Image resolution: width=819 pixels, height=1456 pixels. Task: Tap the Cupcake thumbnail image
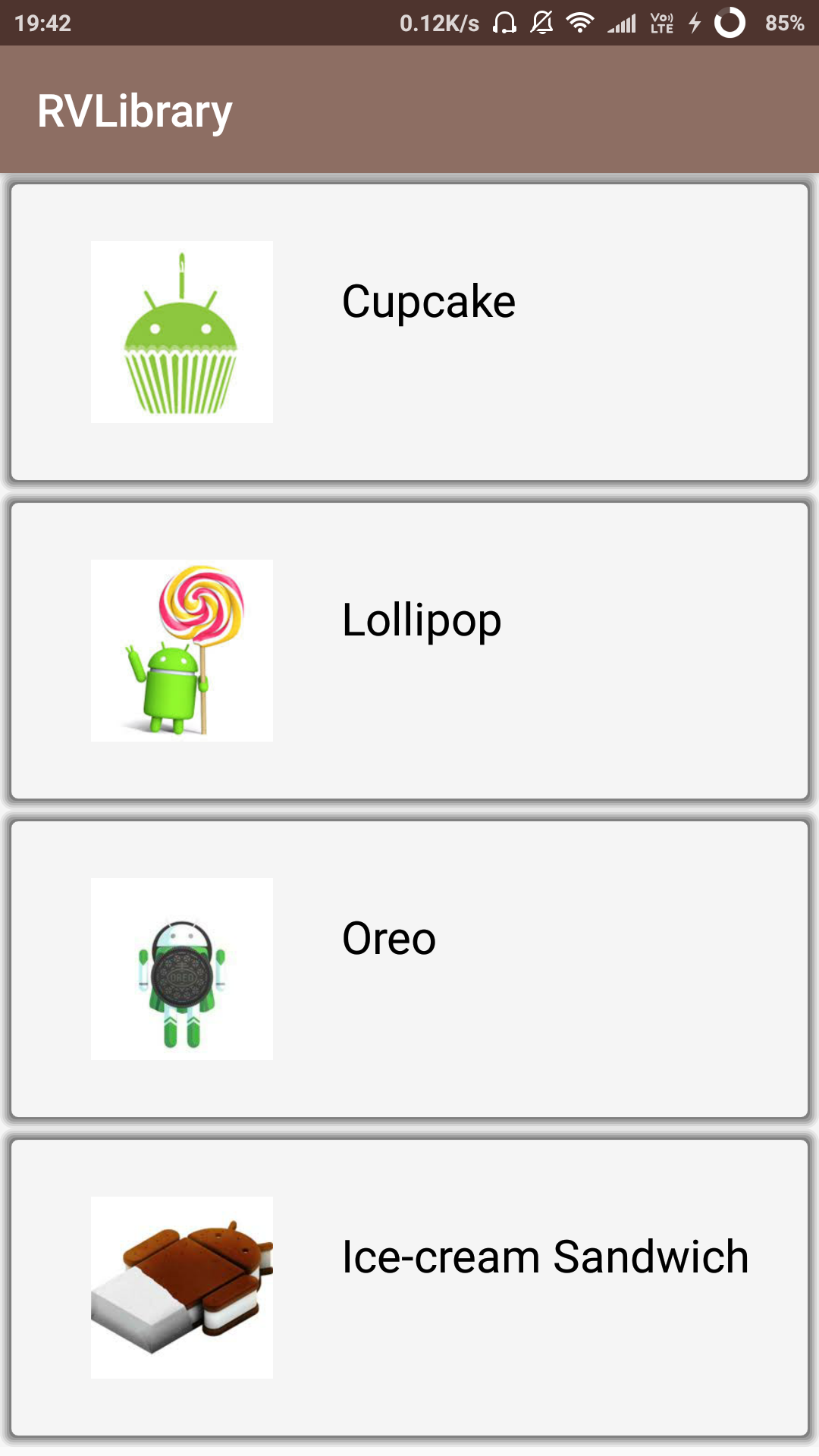(181, 331)
